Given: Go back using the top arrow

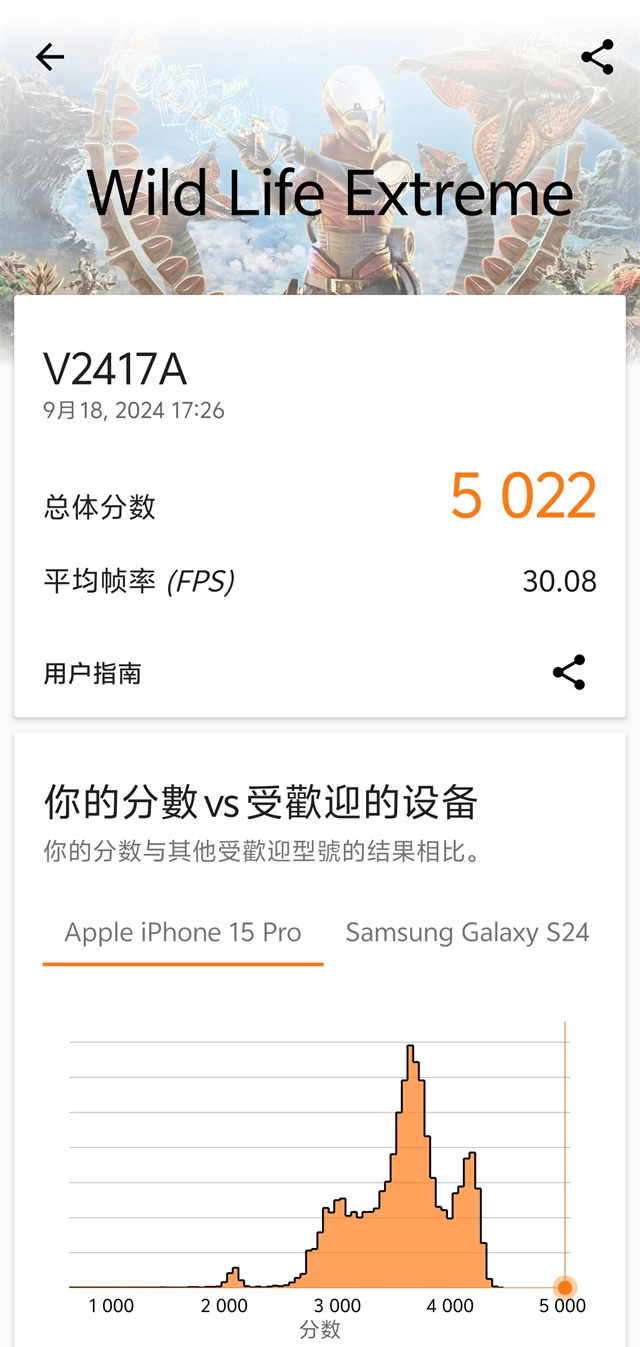Looking at the screenshot, I should [49, 57].
